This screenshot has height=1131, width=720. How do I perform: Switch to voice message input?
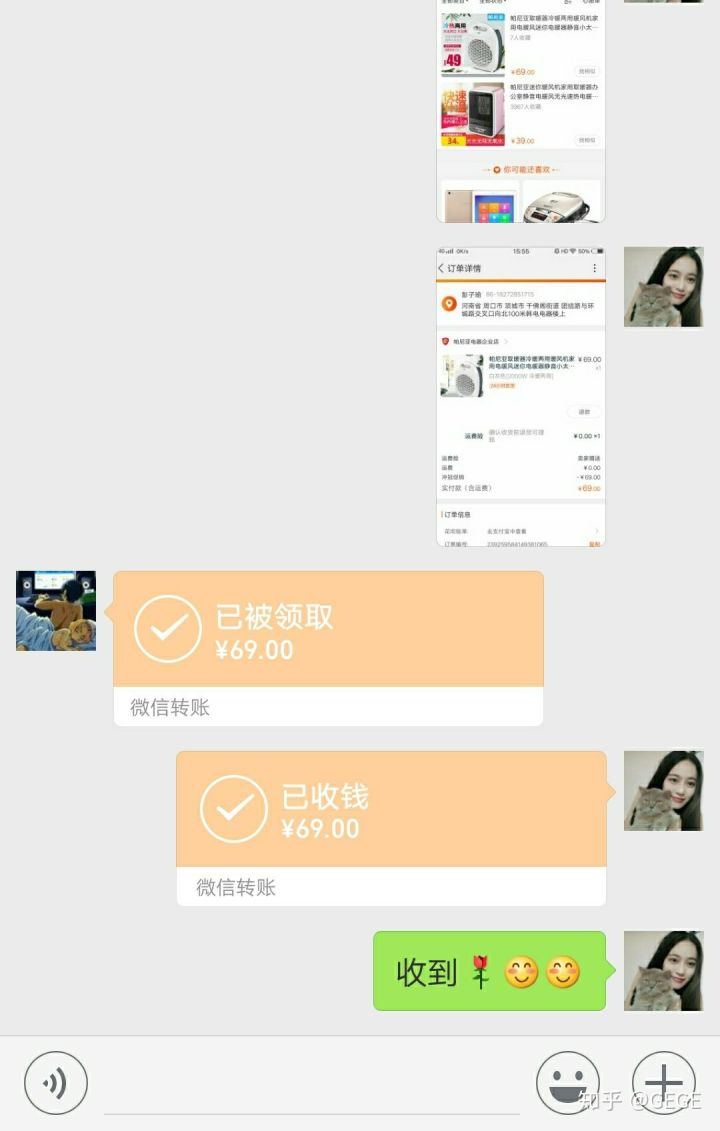(56, 1083)
